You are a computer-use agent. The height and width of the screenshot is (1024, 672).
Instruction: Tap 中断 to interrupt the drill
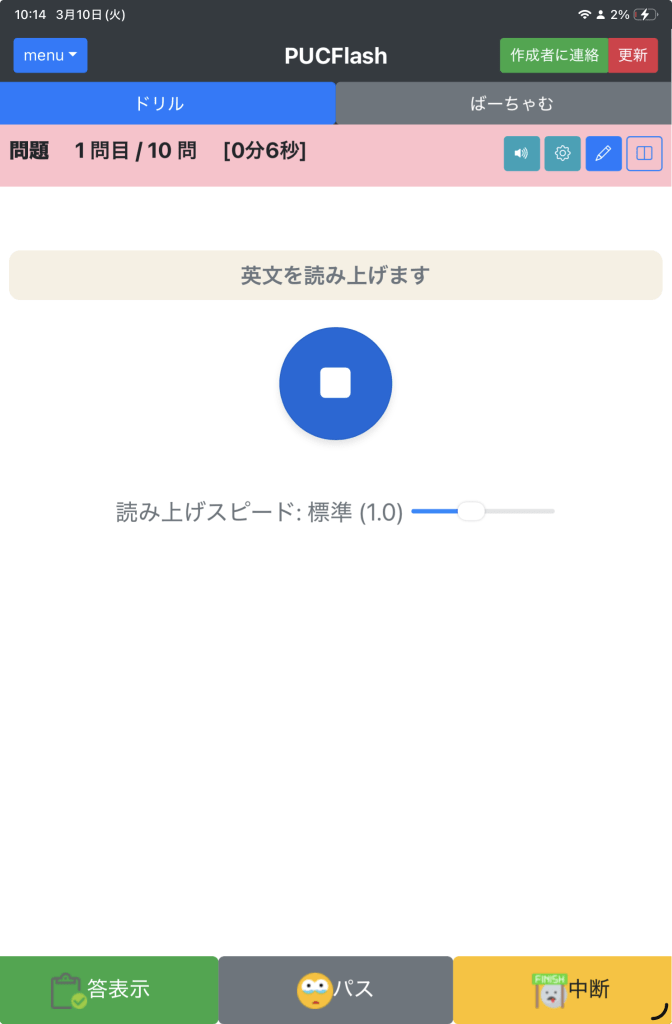click(x=562, y=990)
